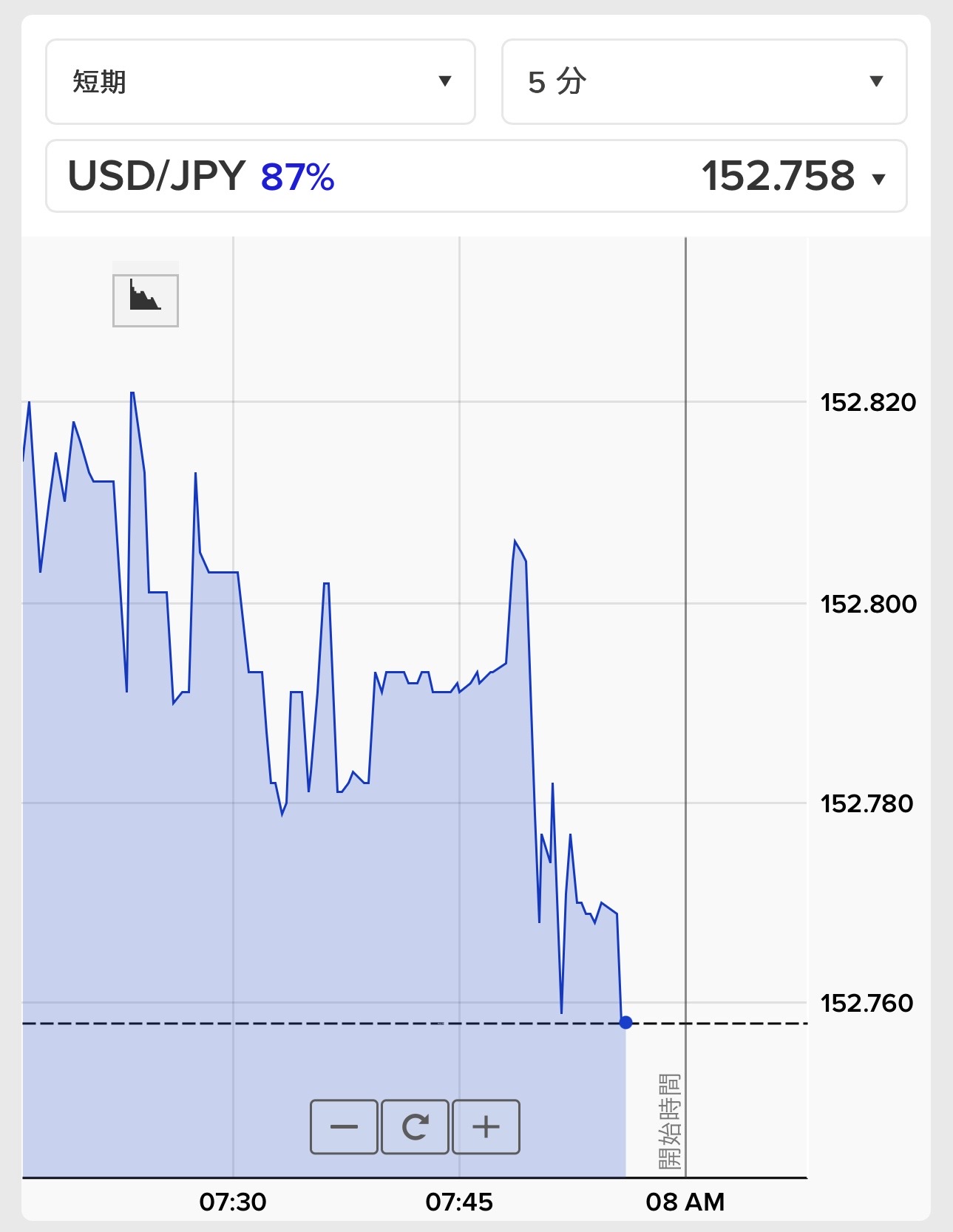Image resolution: width=953 pixels, height=1232 pixels.
Task: Open the USD/JPY currency pair selector
Action: tap(476, 177)
